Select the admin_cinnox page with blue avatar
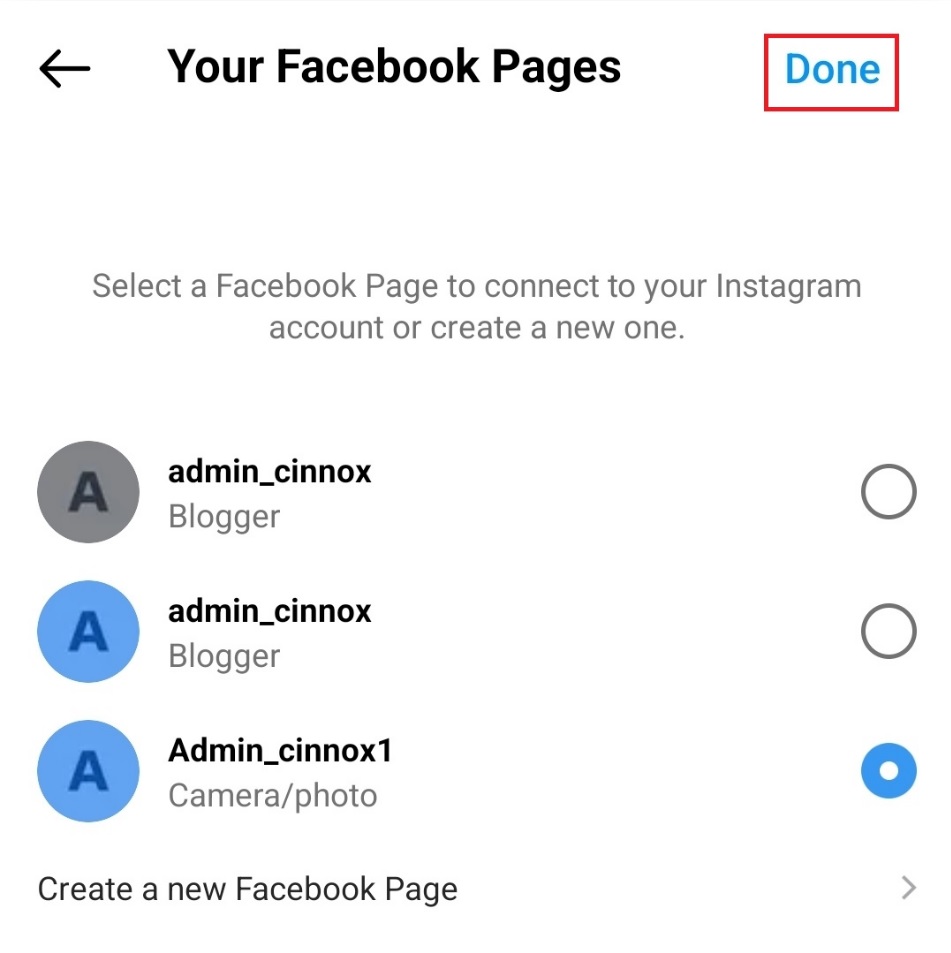This screenshot has width=951, height=953. [888, 632]
